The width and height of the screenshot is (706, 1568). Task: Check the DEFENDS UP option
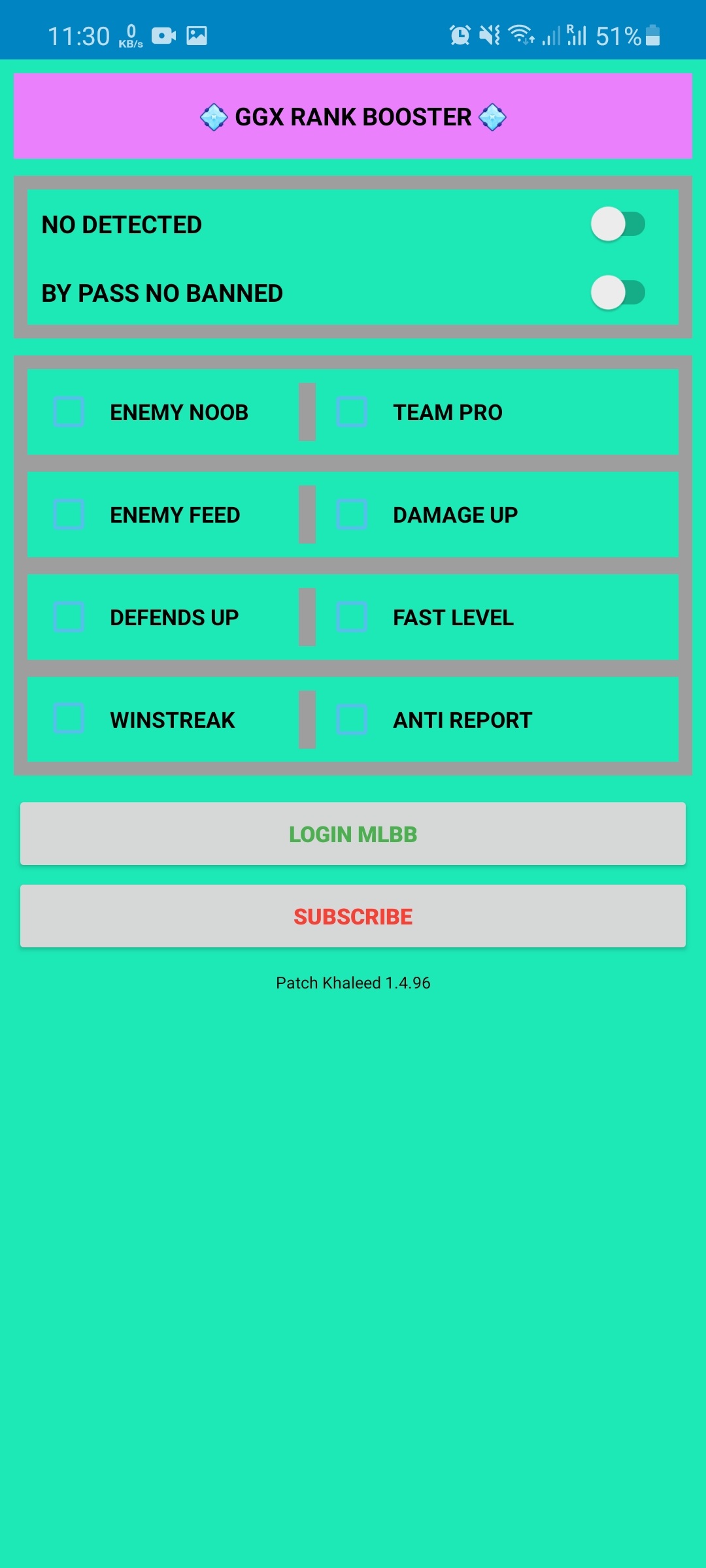[69, 617]
